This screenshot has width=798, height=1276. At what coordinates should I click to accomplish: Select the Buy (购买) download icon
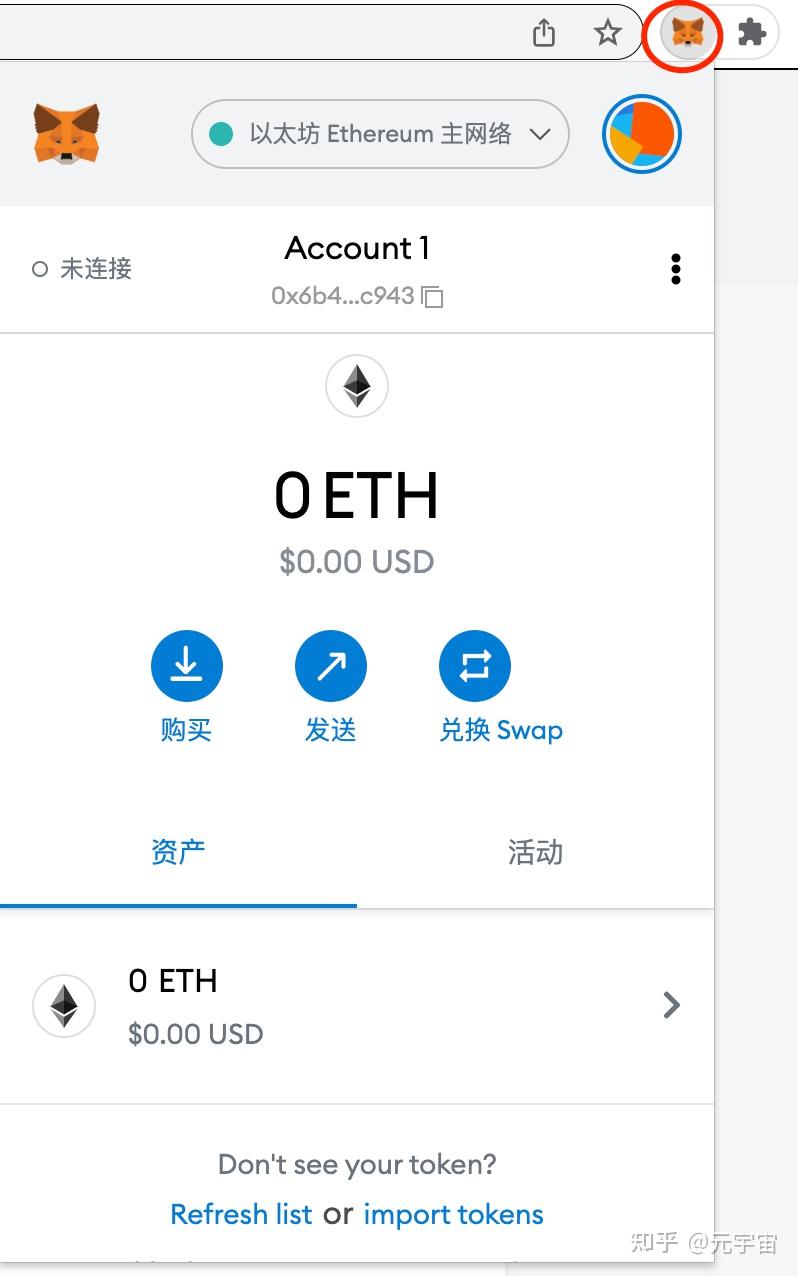point(187,665)
